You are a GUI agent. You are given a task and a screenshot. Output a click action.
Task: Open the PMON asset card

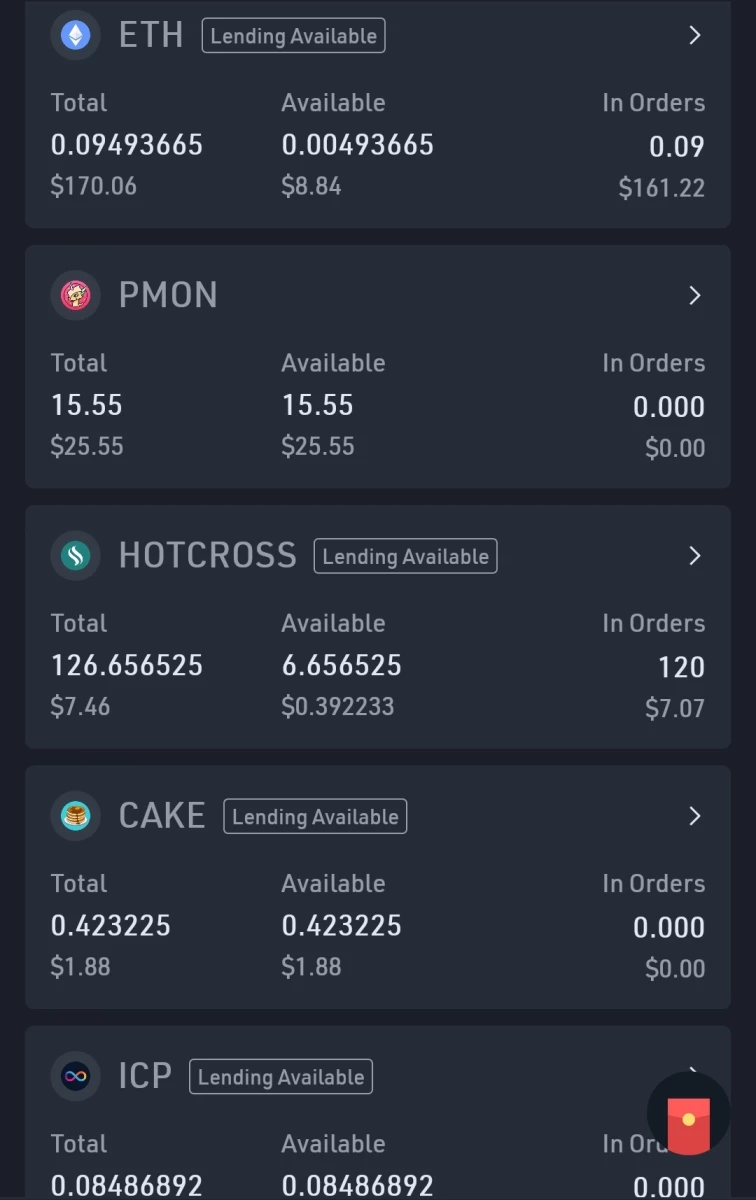click(378, 367)
